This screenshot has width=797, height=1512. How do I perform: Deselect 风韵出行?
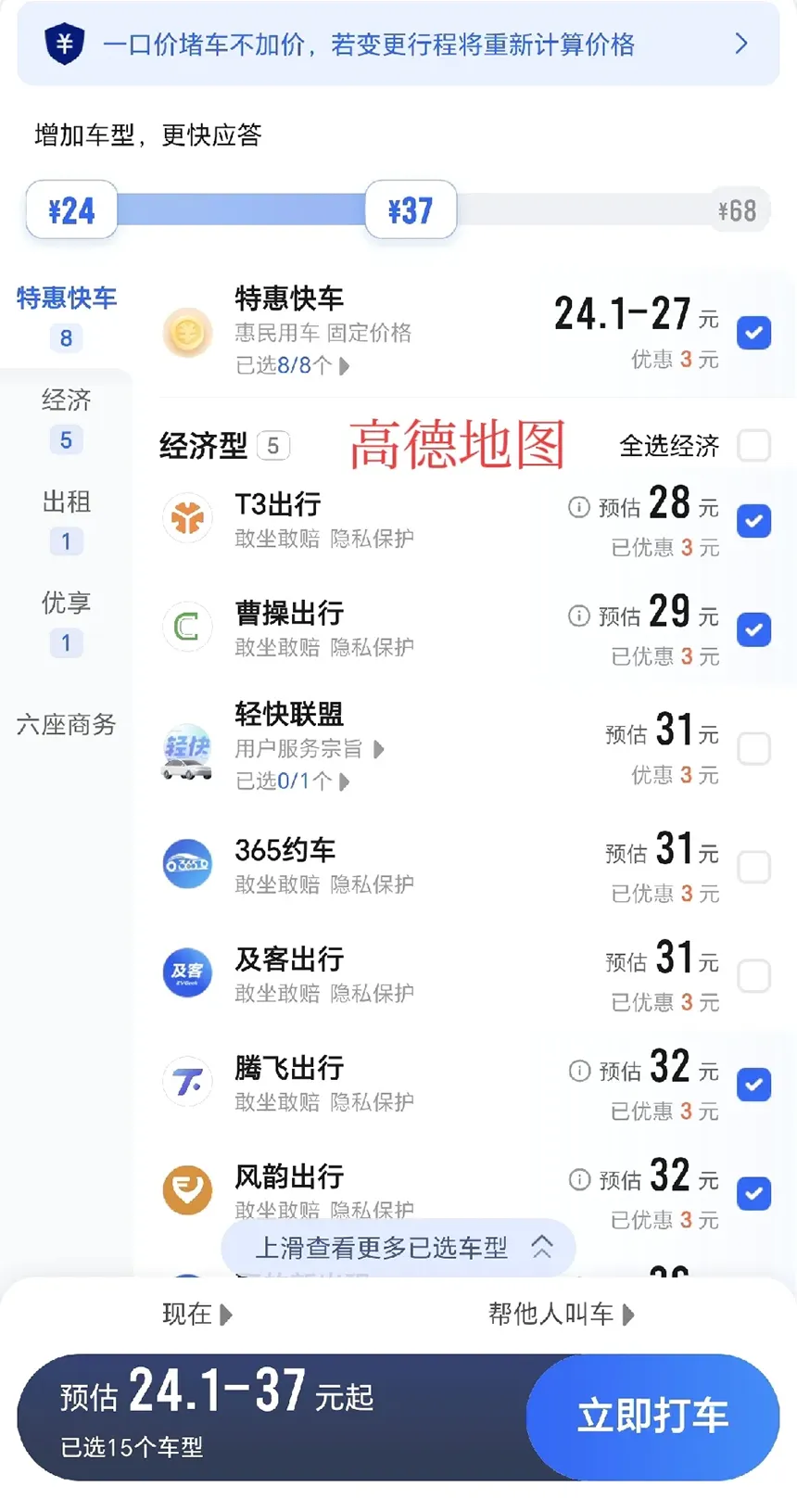(x=753, y=1193)
